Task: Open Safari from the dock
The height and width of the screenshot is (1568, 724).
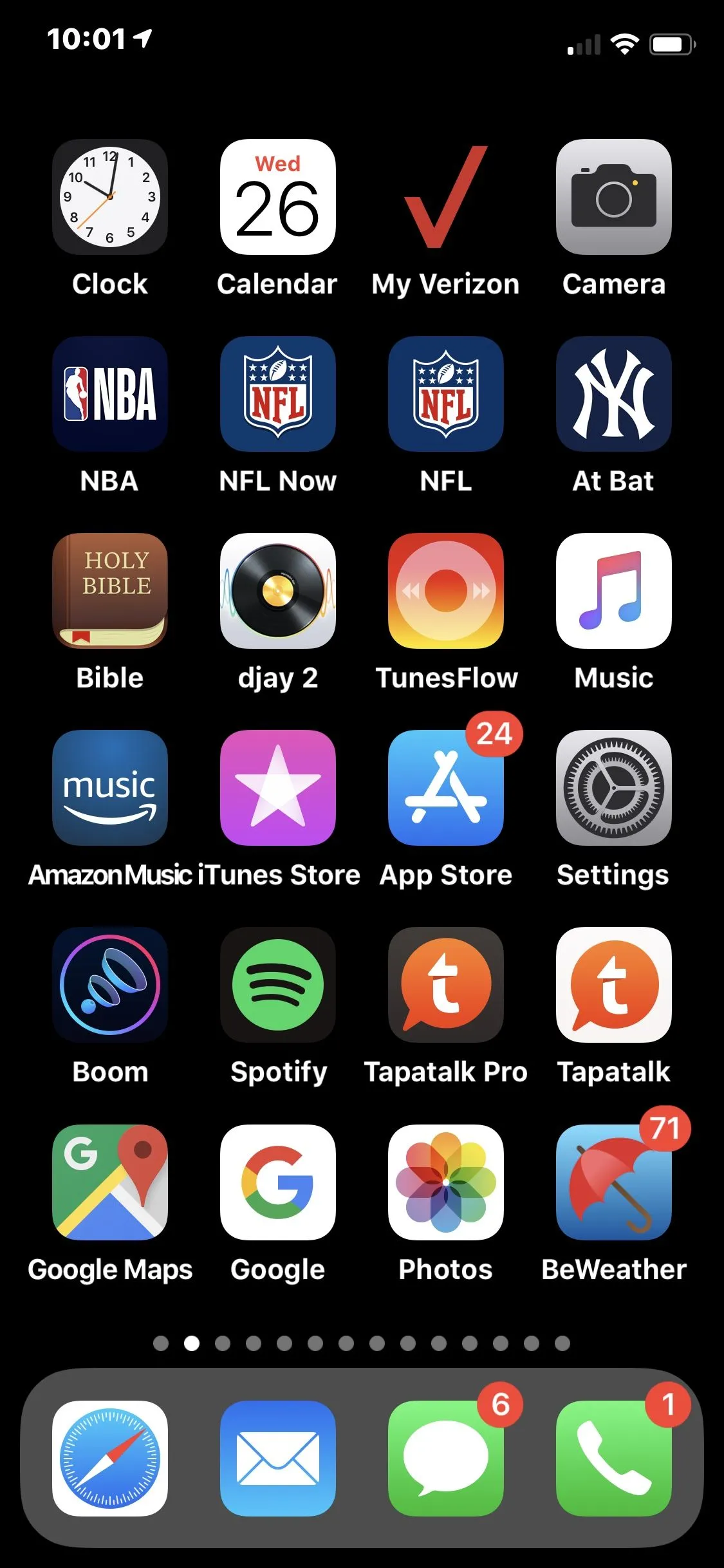Action: 110,1459
